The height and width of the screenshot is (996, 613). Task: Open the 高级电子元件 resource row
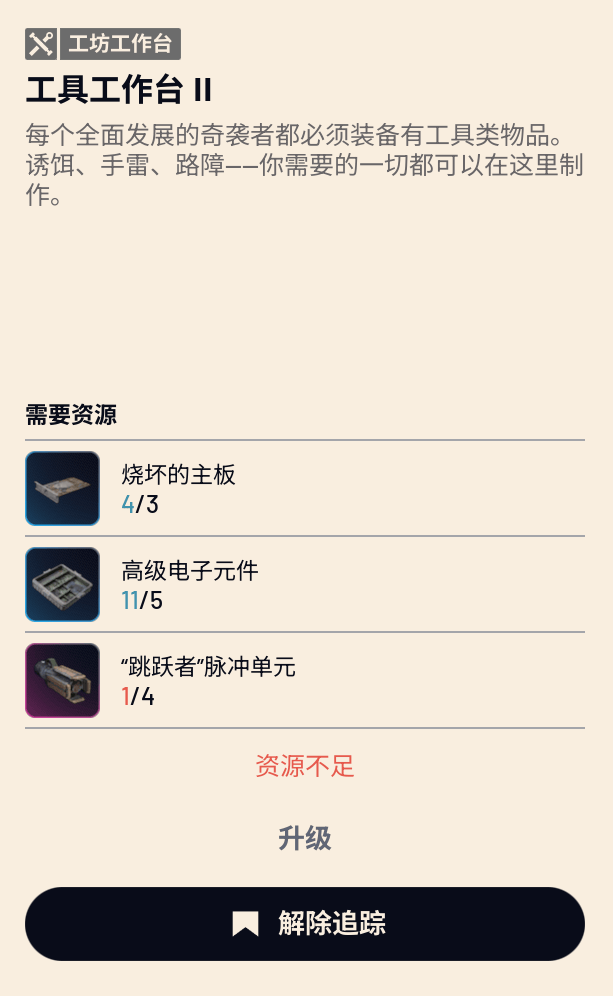pos(305,584)
